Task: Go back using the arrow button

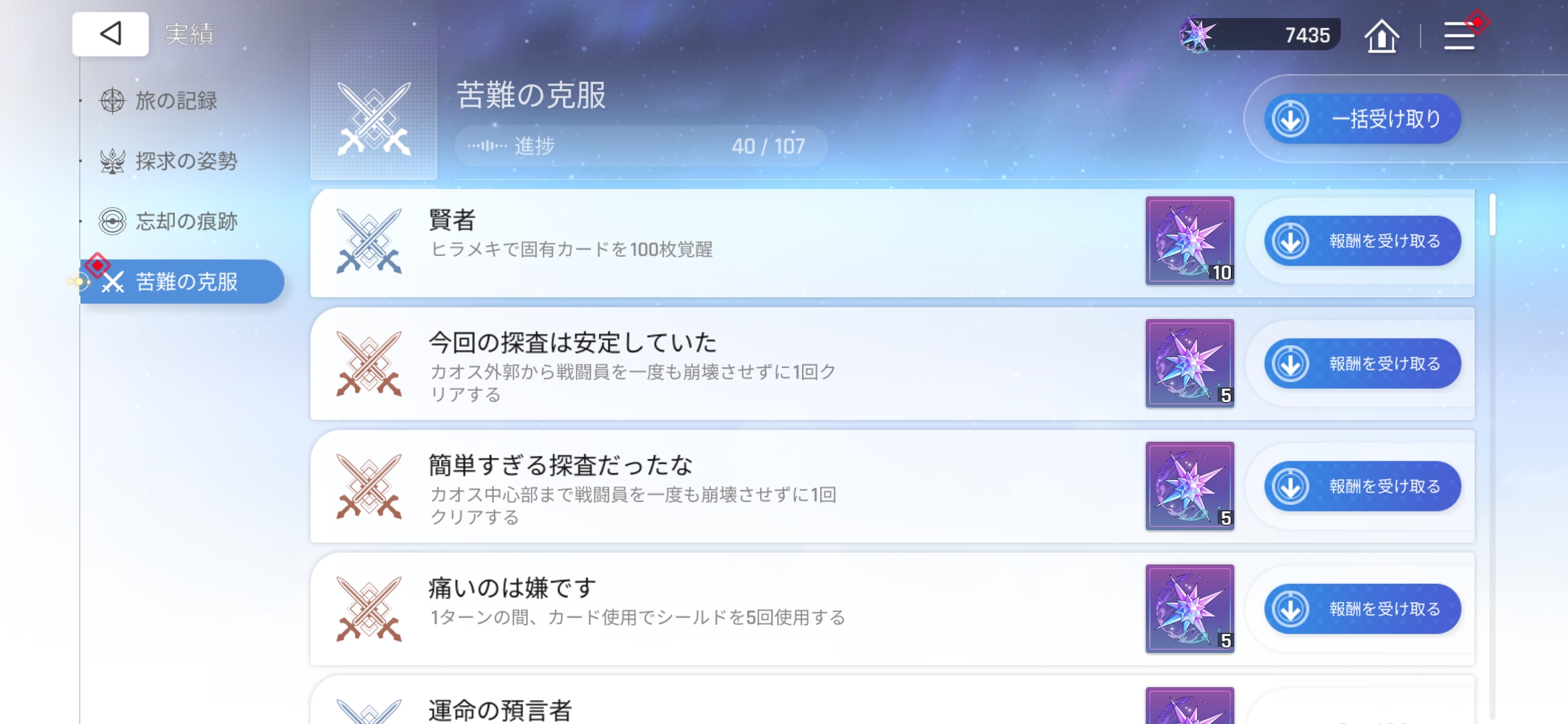Action: point(111,34)
